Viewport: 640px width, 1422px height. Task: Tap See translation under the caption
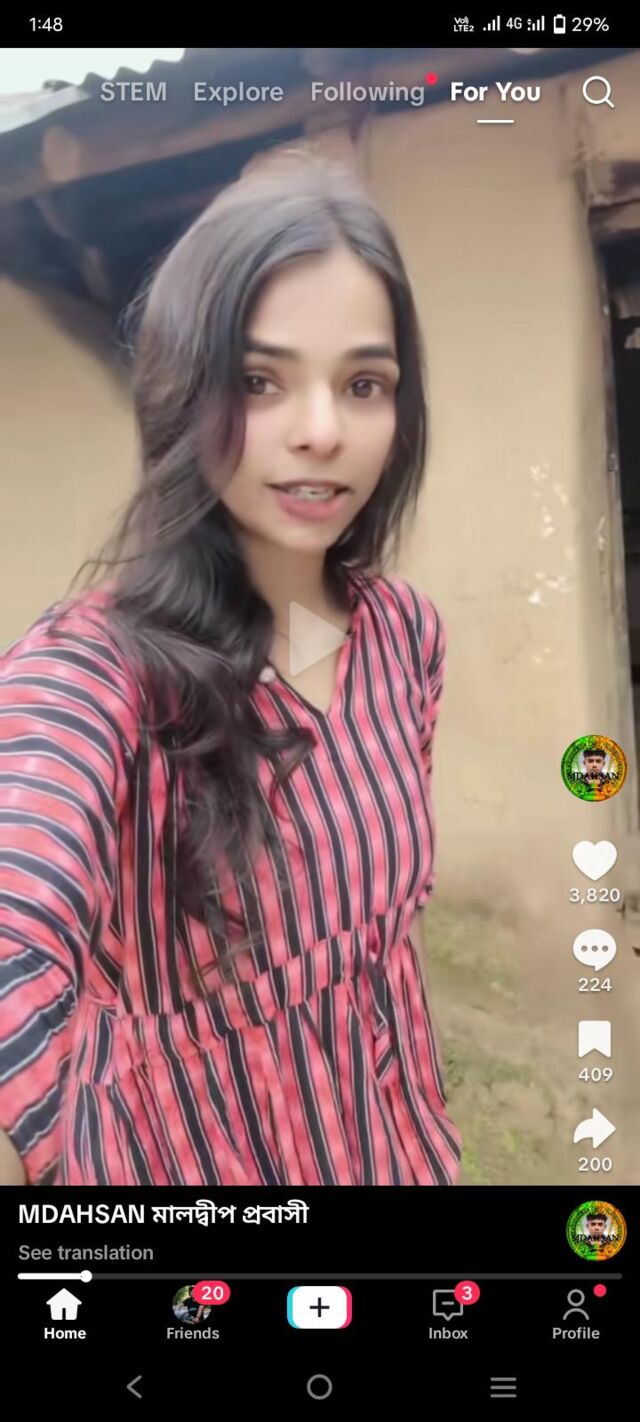(86, 1252)
